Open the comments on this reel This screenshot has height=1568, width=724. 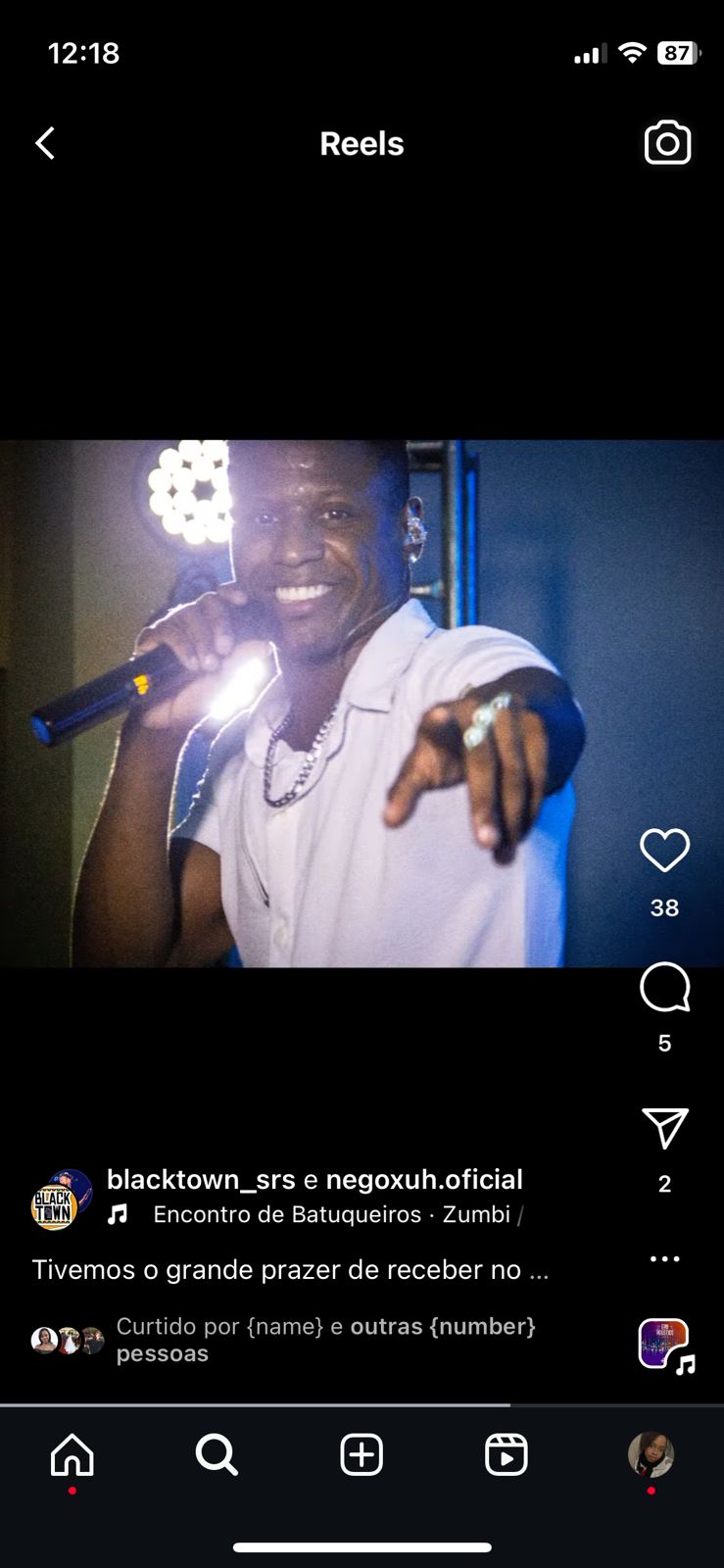[664, 987]
